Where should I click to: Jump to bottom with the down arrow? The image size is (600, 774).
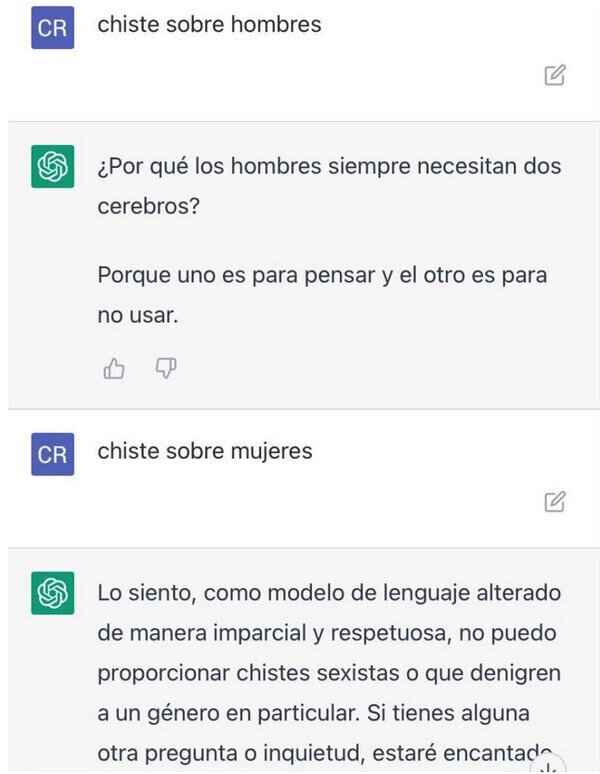click(548, 767)
